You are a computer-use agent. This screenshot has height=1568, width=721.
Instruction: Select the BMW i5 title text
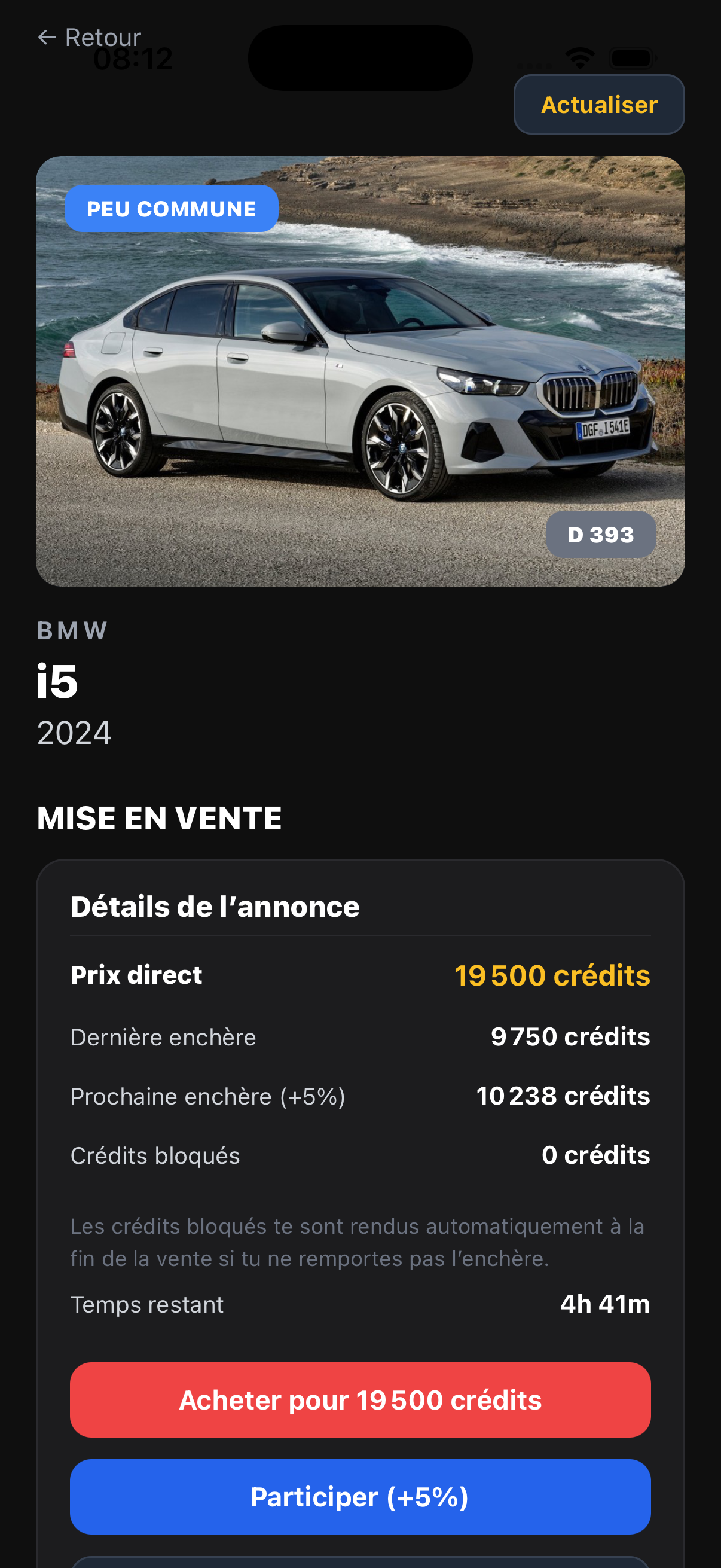point(58,683)
